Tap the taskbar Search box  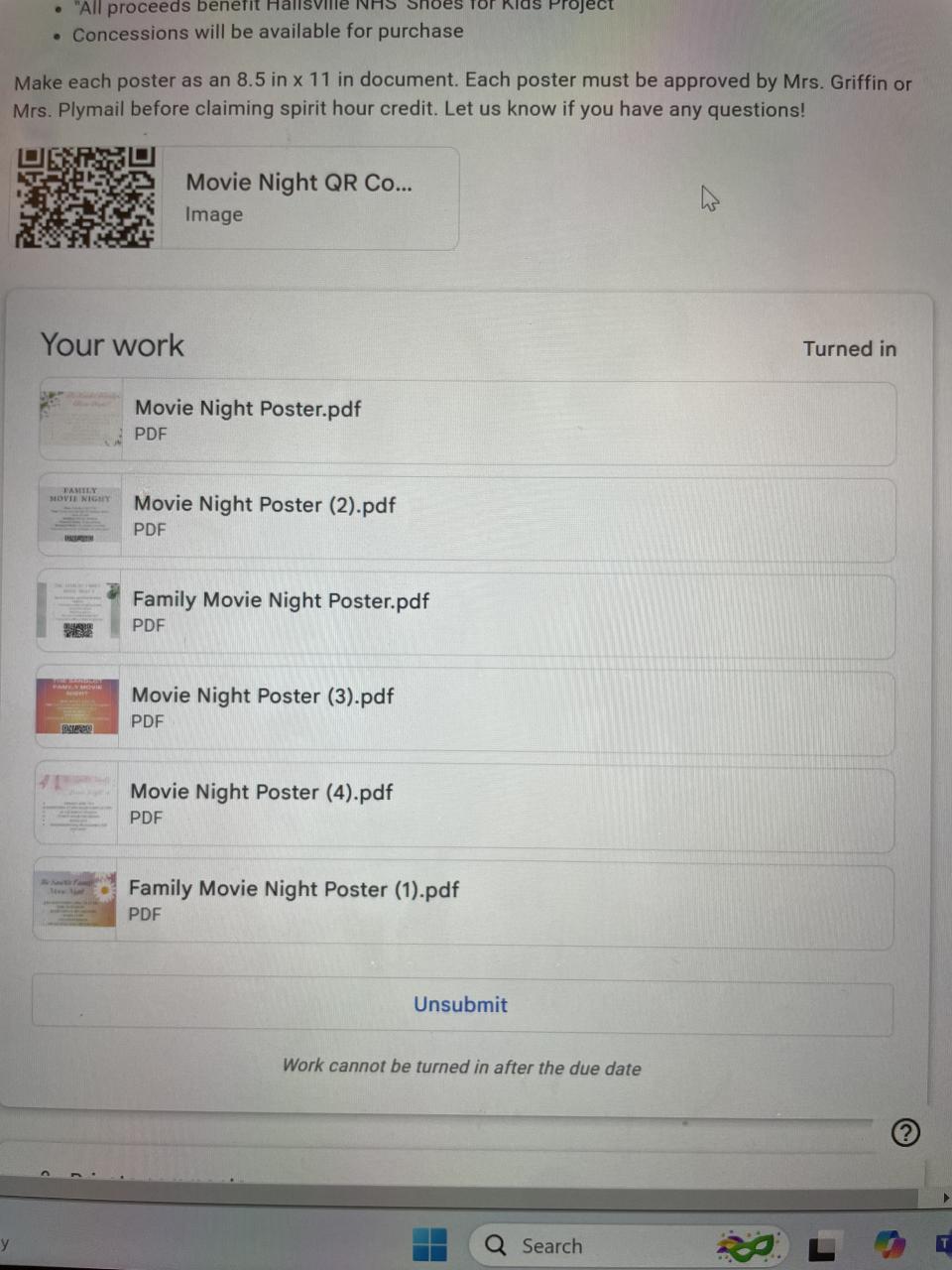coord(551,1245)
